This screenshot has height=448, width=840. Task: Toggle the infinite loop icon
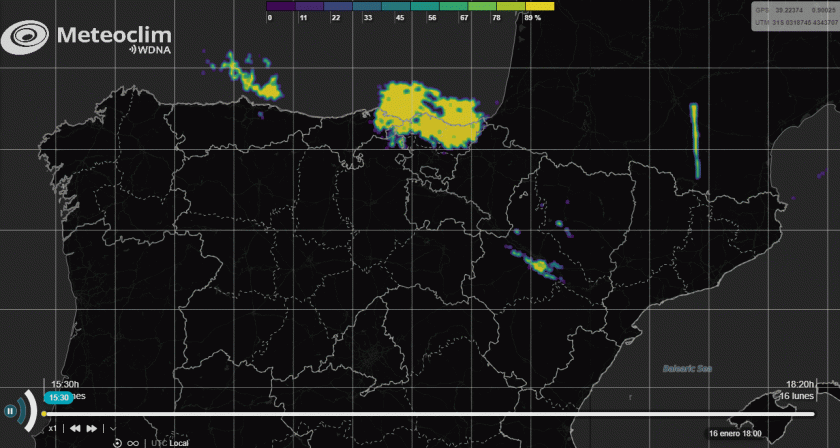coord(133,442)
